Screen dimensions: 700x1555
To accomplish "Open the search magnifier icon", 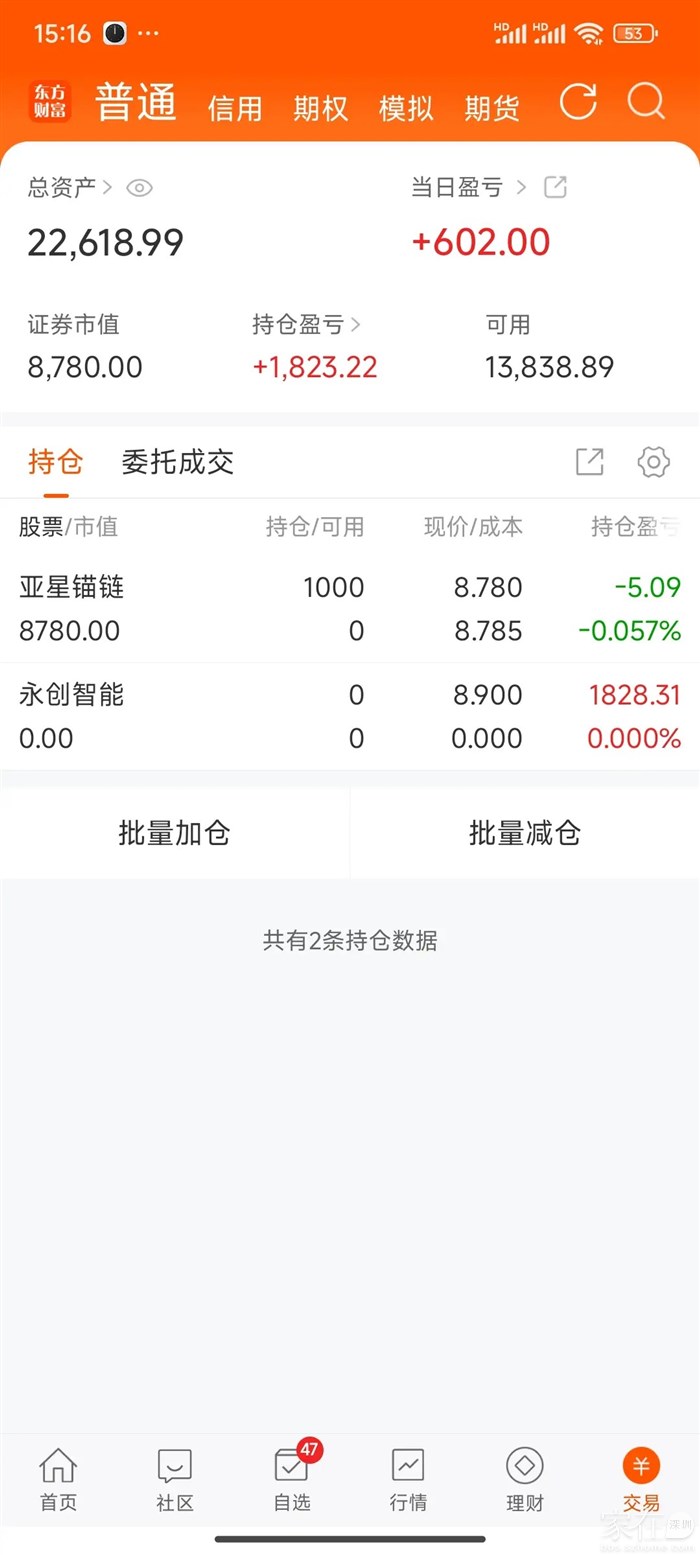I will point(646,102).
